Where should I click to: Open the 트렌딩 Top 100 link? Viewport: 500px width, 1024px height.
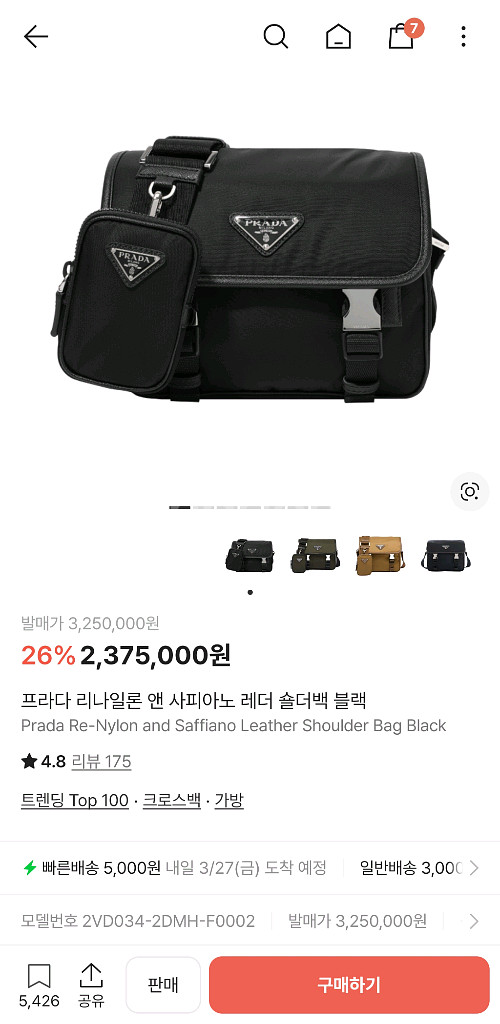74,800
